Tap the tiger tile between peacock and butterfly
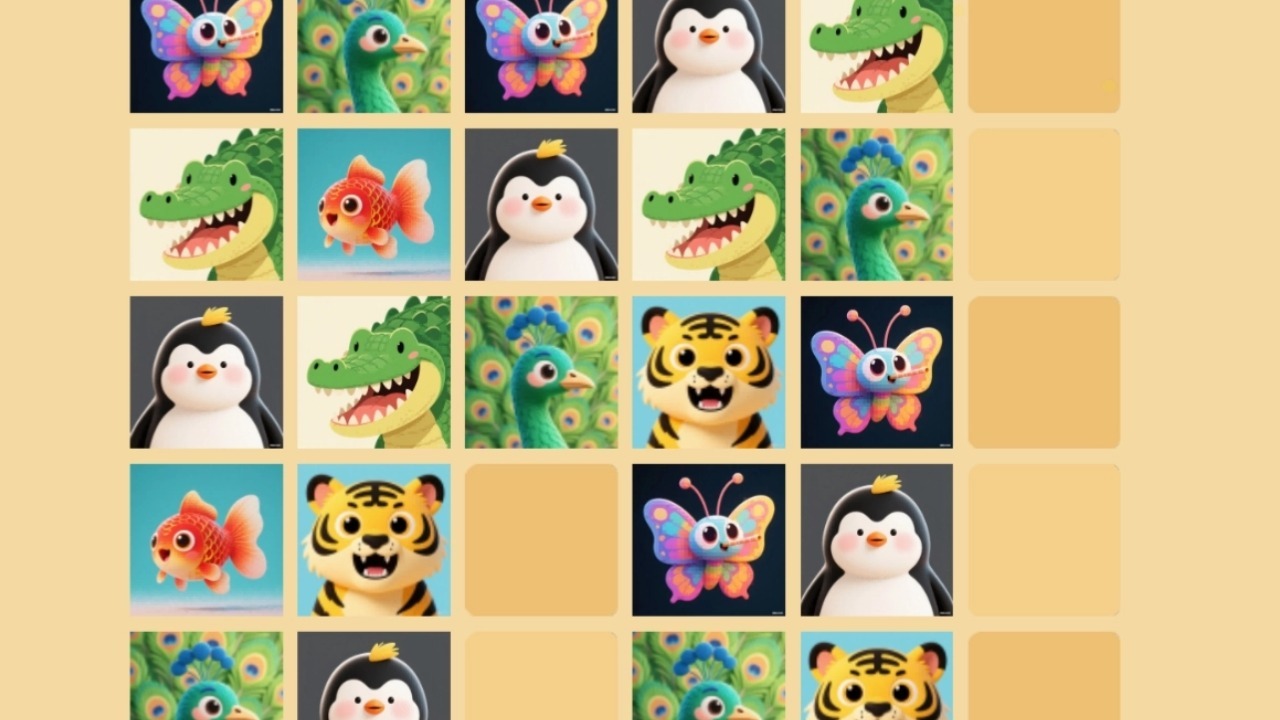1280x720 pixels. coord(709,372)
